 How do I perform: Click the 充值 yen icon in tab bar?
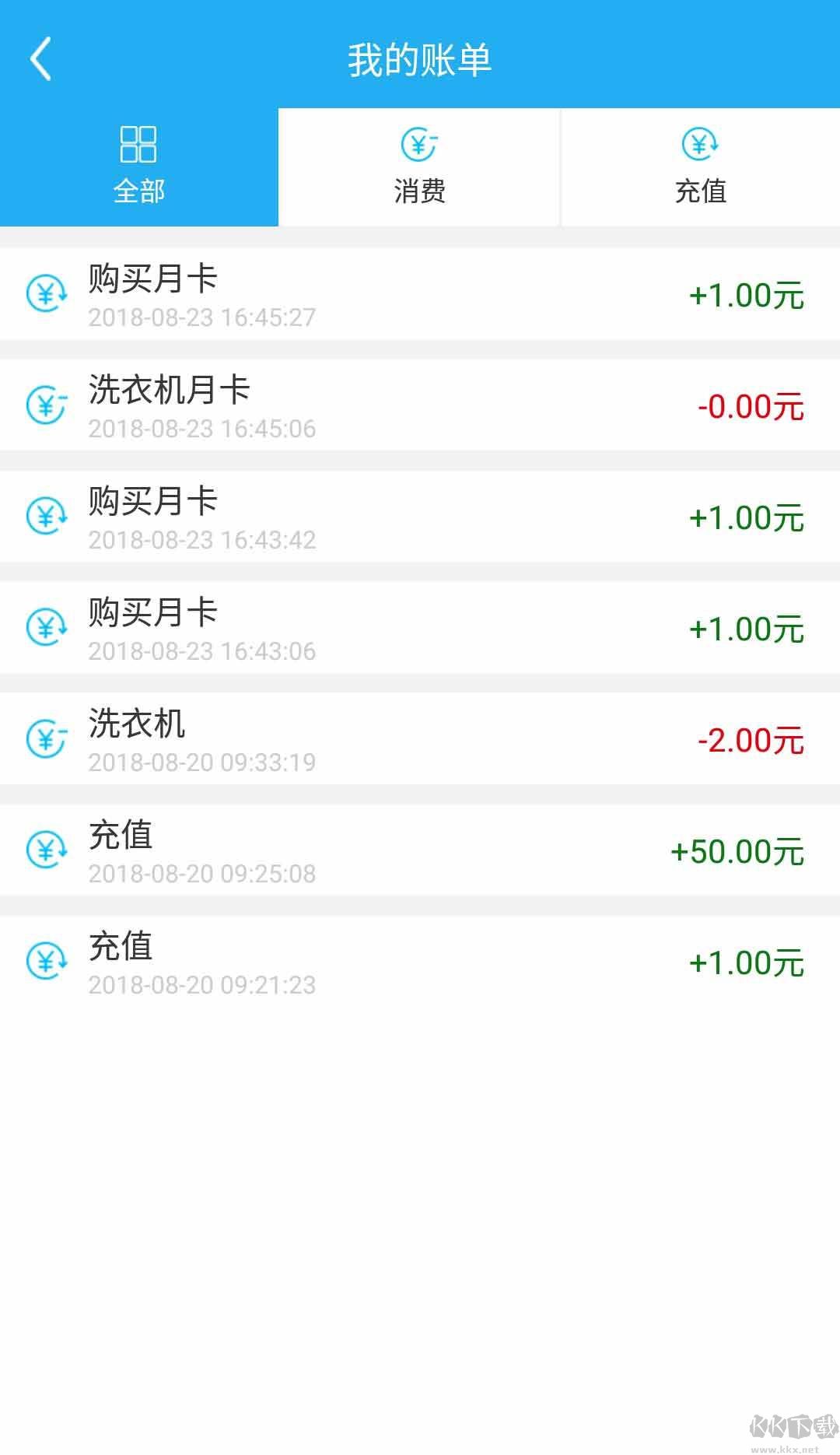698,144
